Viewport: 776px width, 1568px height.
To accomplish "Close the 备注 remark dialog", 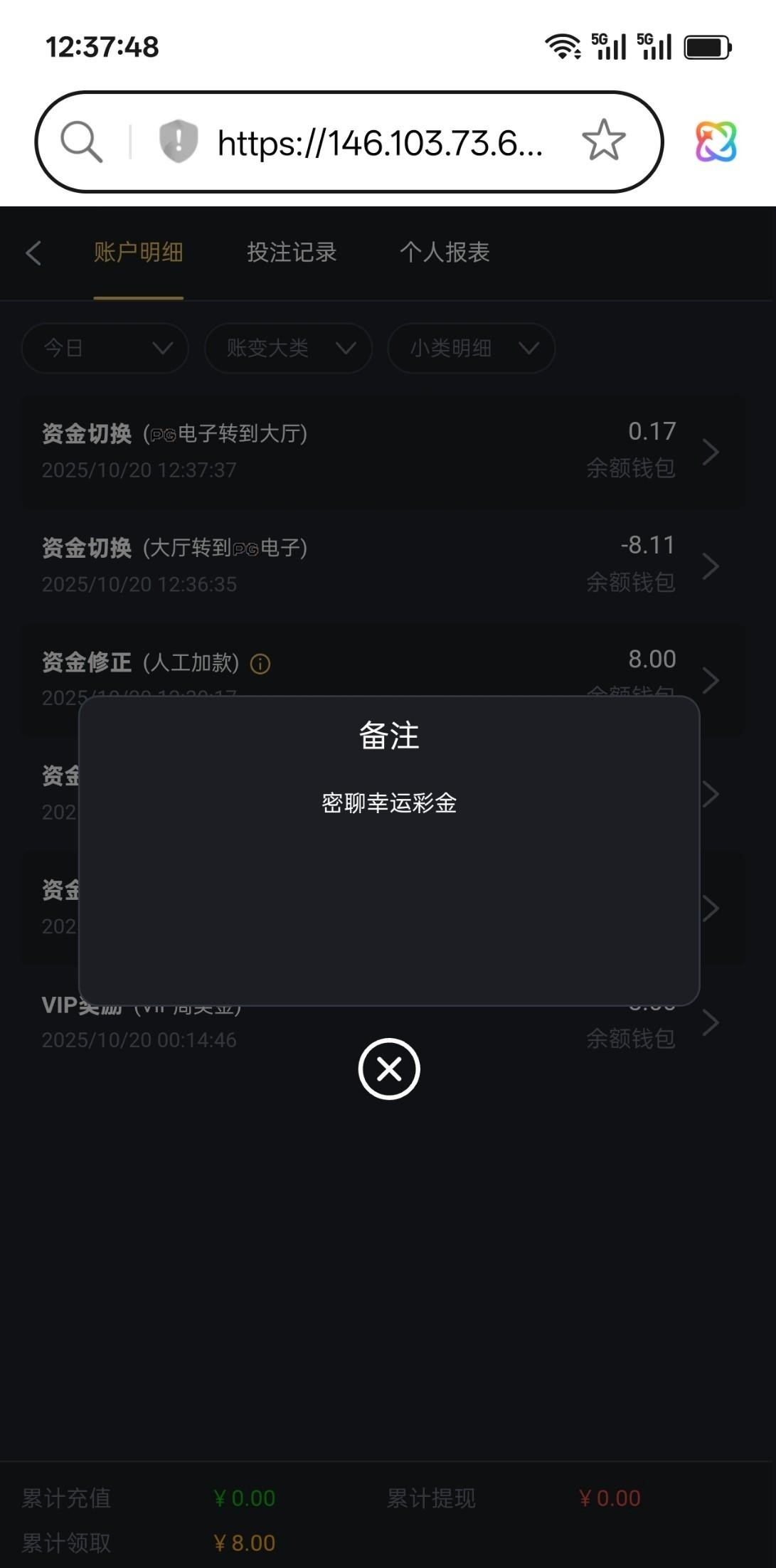I will pos(389,1069).
